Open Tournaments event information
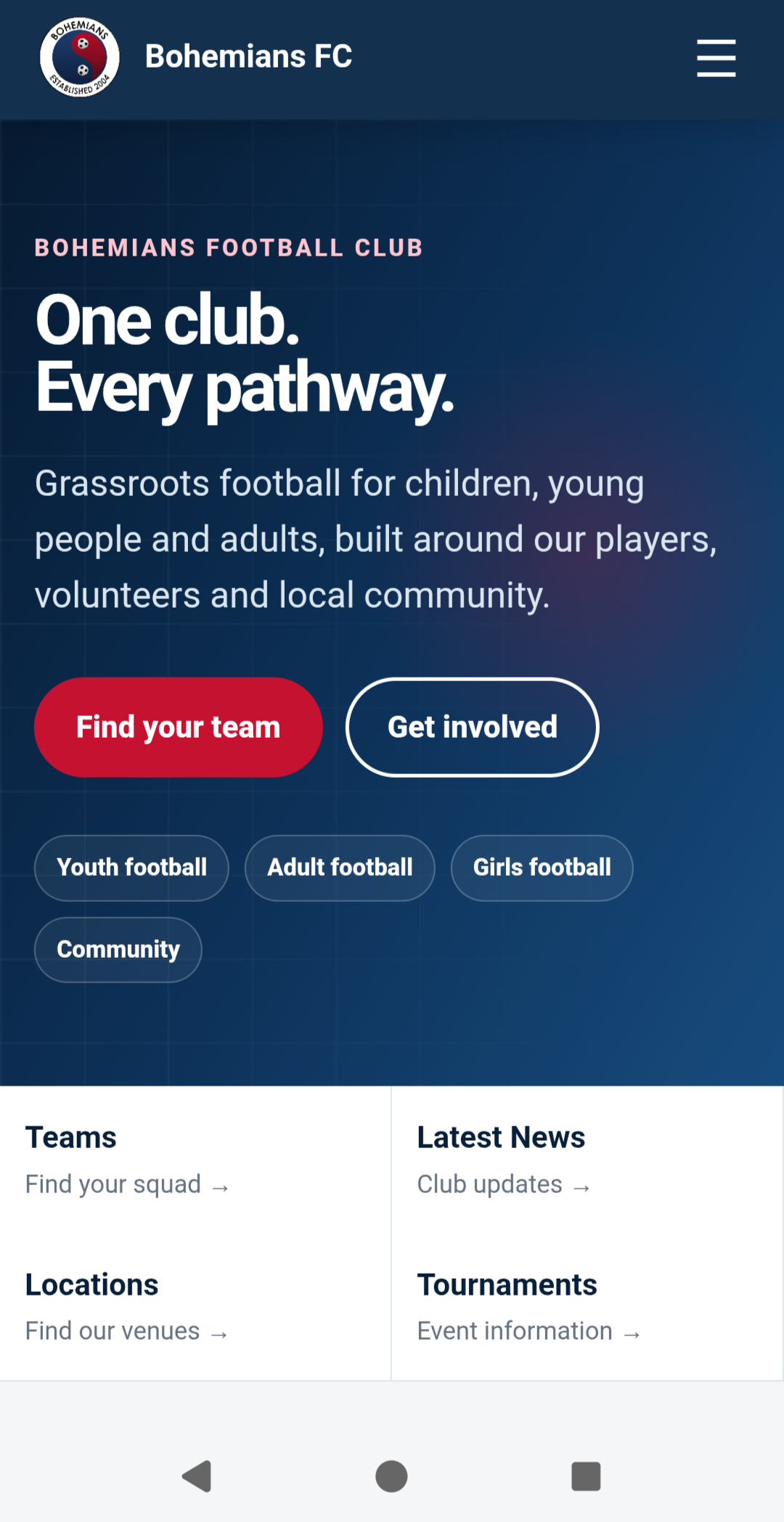The width and height of the screenshot is (784, 1522). point(587,1306)
